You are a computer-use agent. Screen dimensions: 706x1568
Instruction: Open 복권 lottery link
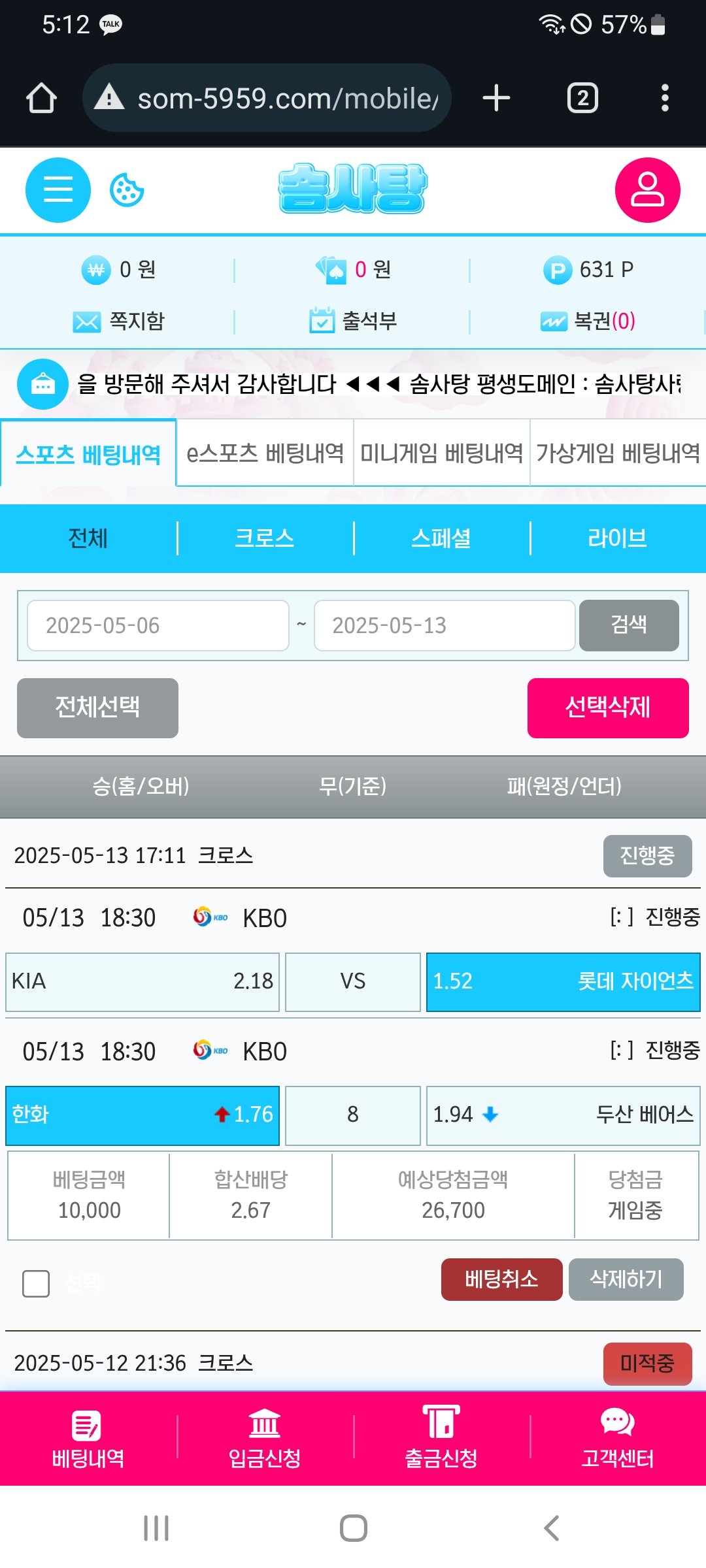coord(588,321)
